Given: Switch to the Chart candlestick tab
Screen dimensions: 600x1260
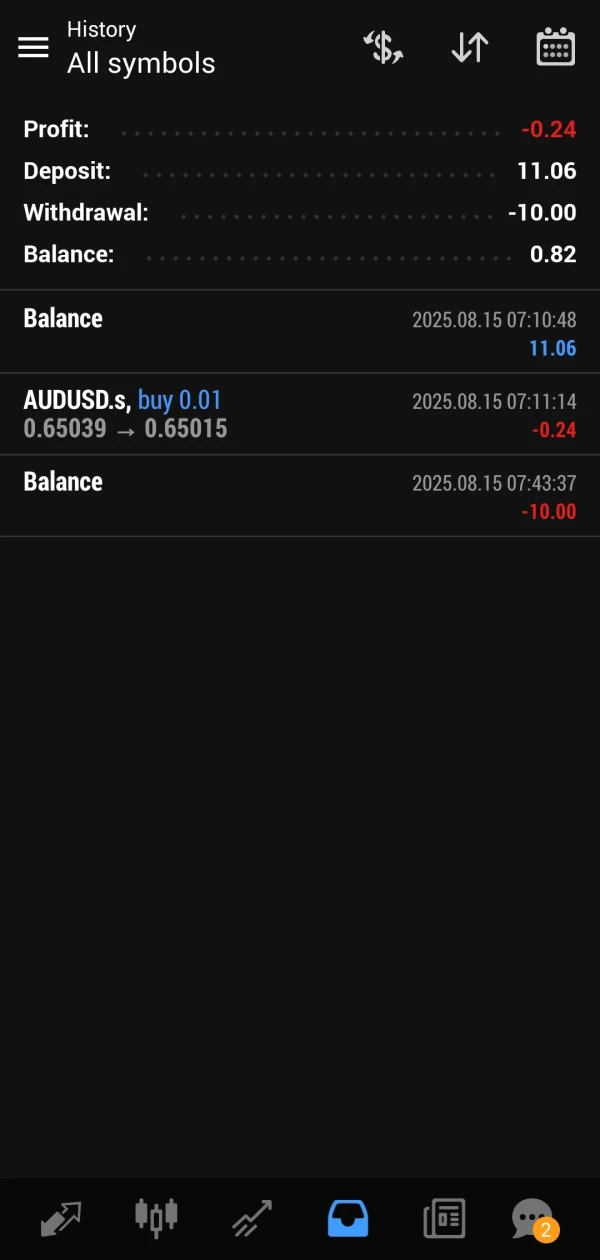Looking at the screenshot, I should pos(156,1217).
